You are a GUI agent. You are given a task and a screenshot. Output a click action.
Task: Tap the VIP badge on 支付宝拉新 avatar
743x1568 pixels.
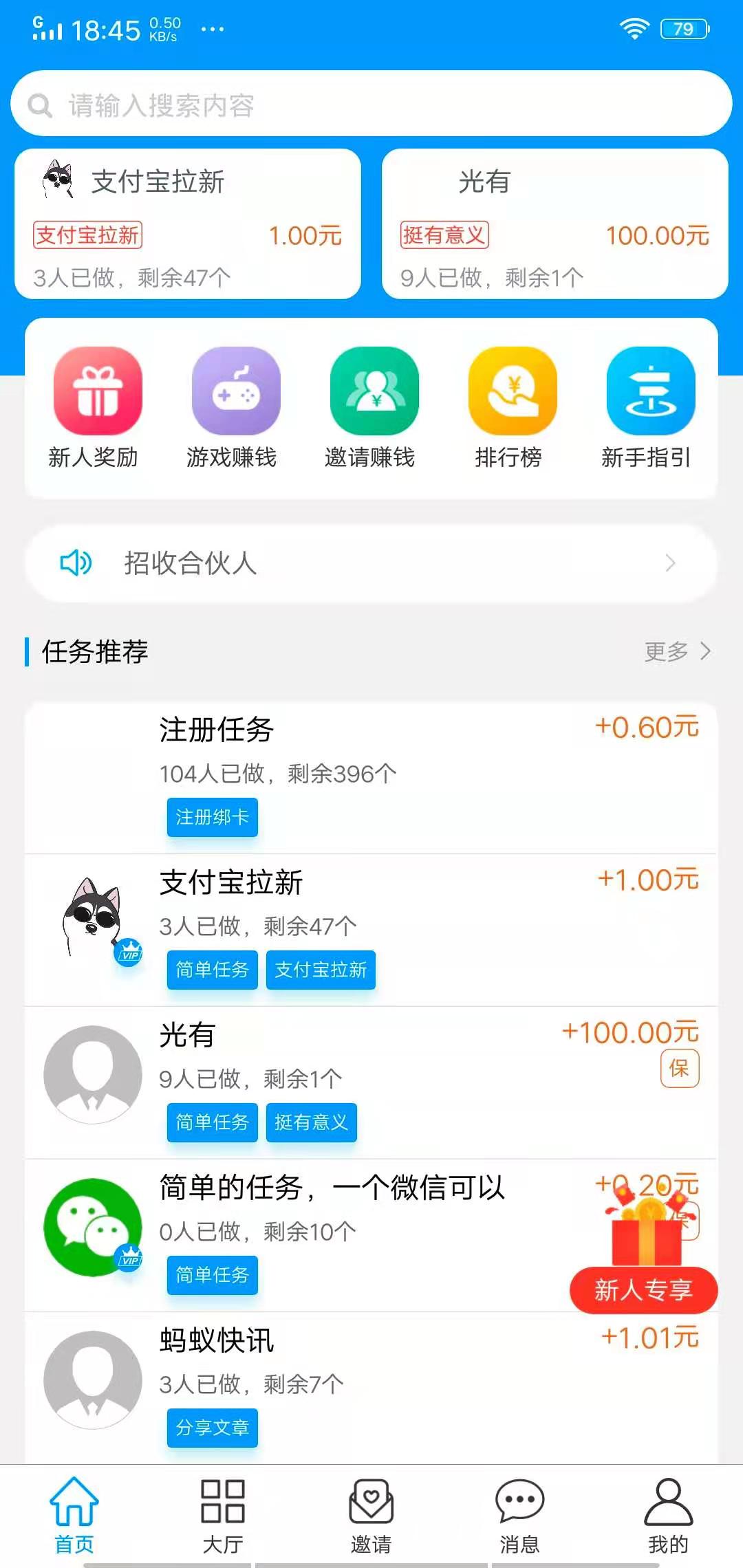[x=129, y=955]
